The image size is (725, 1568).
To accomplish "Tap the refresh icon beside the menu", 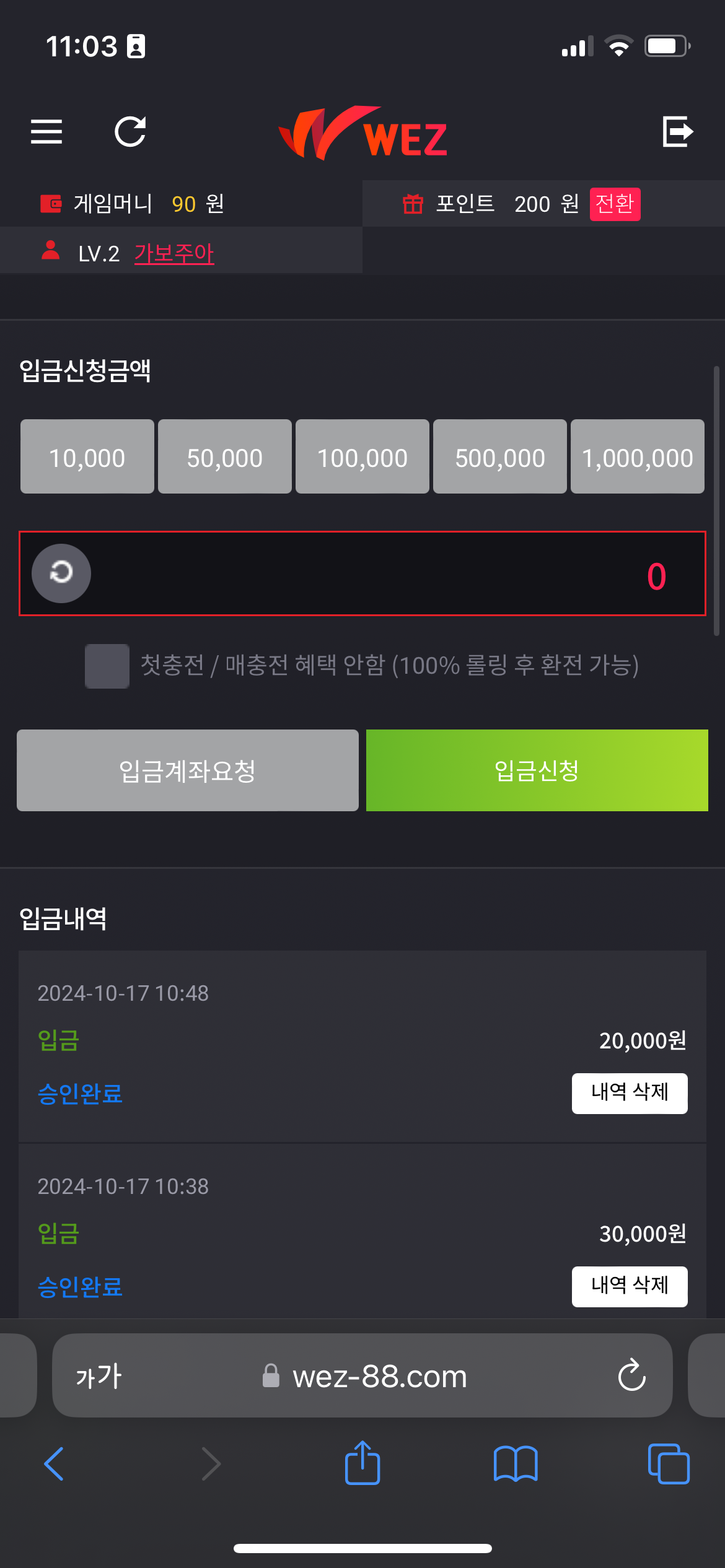I will 130,131.
